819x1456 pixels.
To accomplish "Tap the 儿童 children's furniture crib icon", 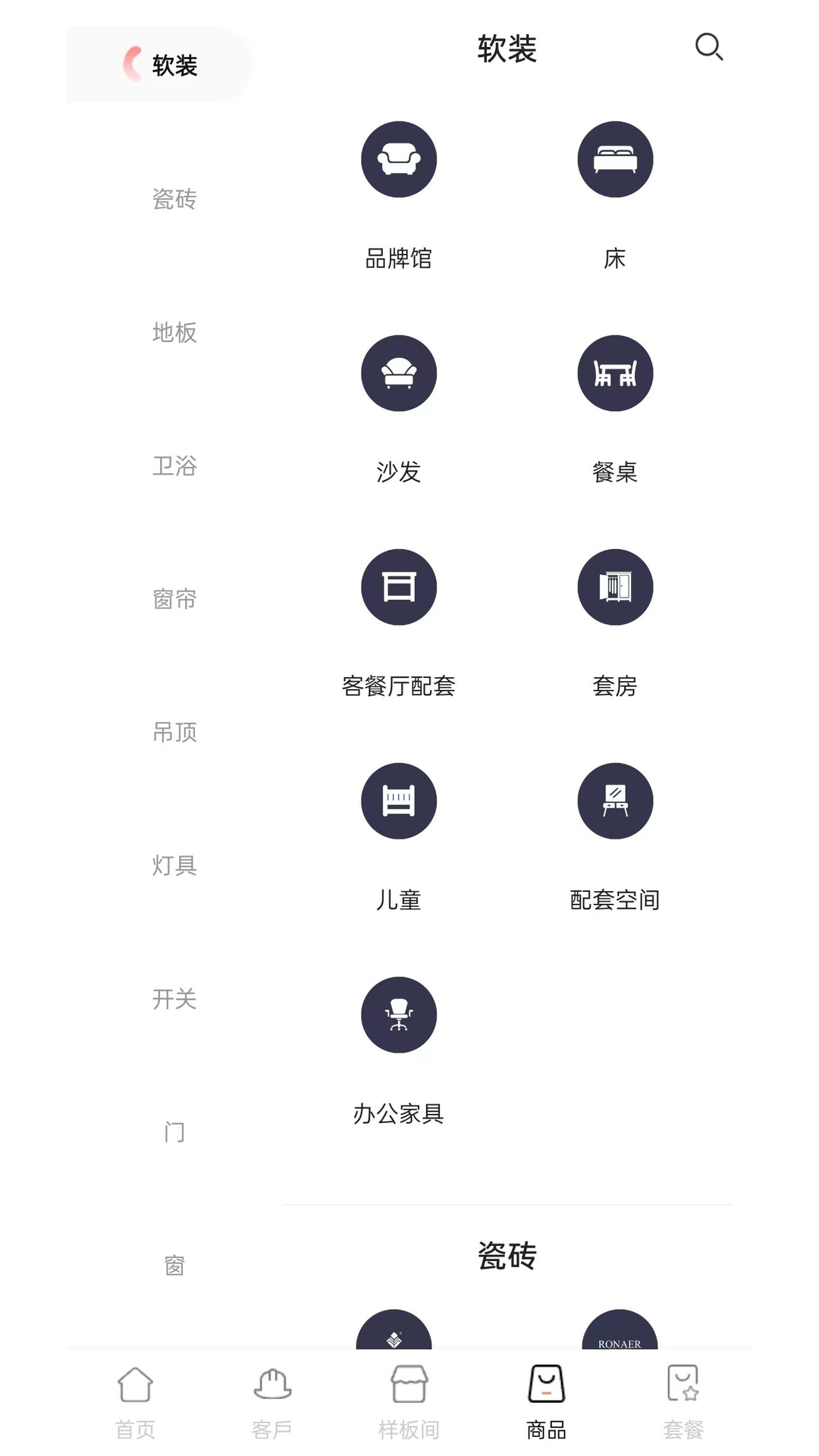I will pos(398,802).
